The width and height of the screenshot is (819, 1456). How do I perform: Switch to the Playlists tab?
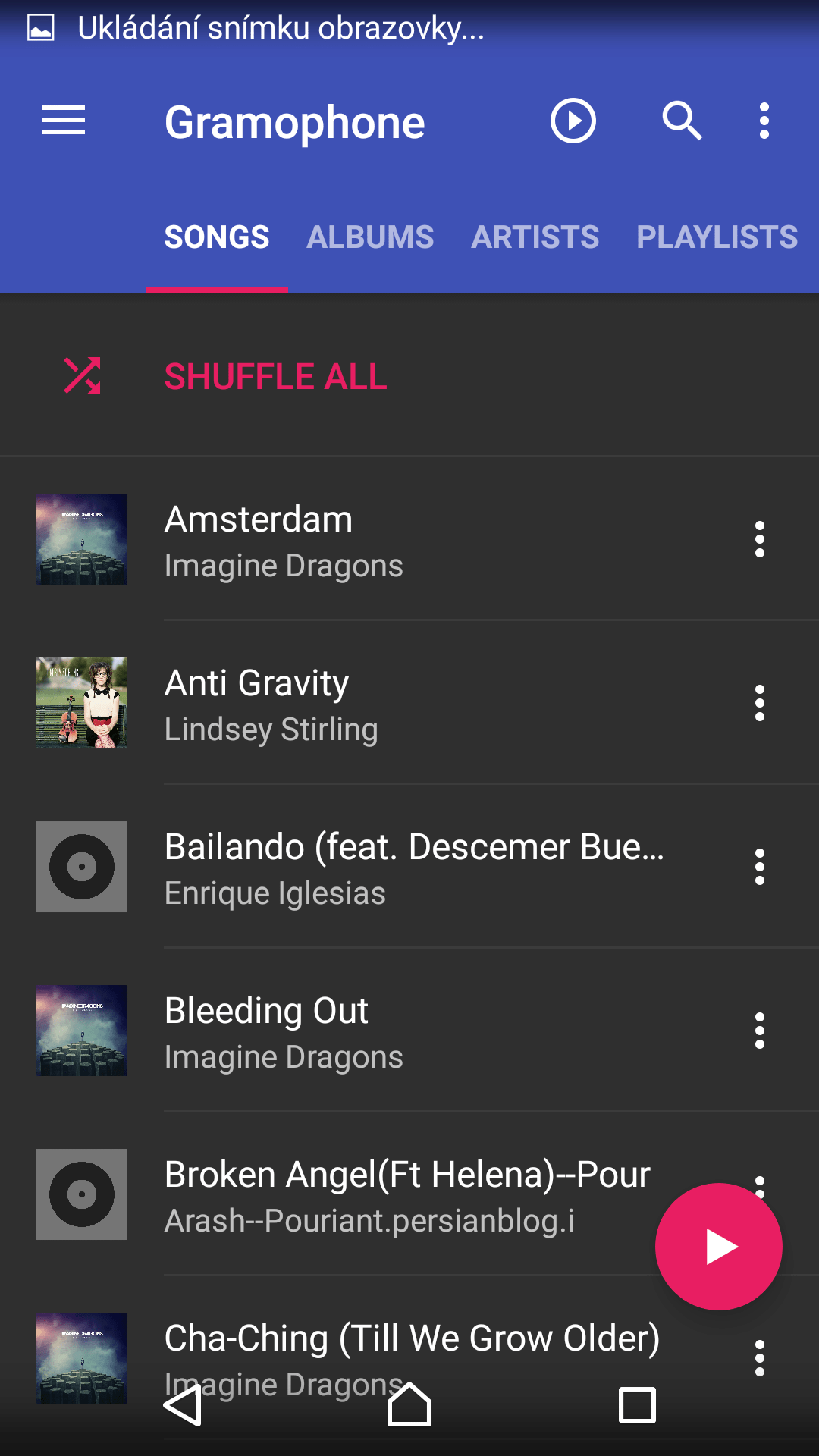point(717,237)
